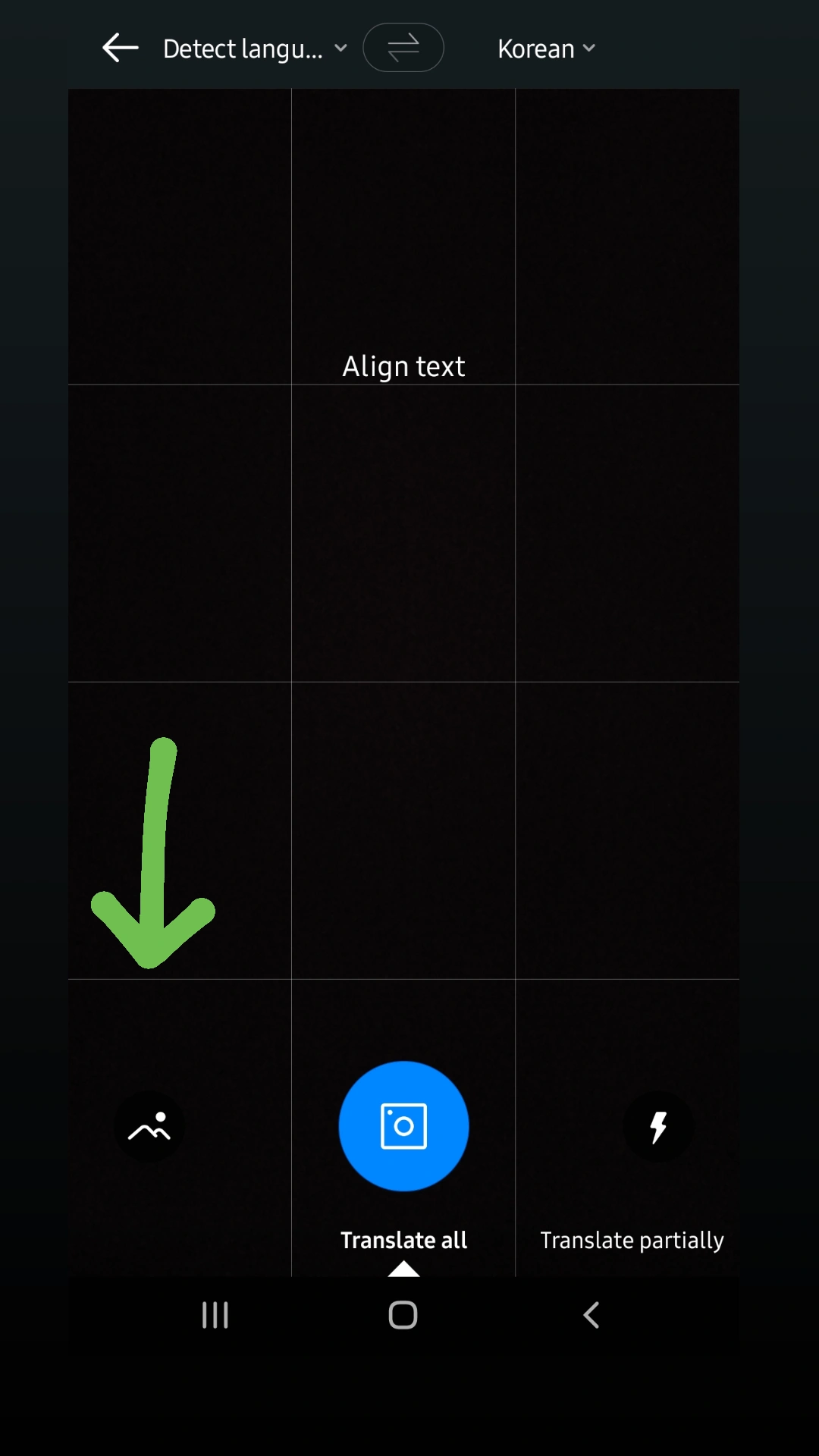Select the Translate all mode
Viewport: 819px width, 1456px height.
403,1240
